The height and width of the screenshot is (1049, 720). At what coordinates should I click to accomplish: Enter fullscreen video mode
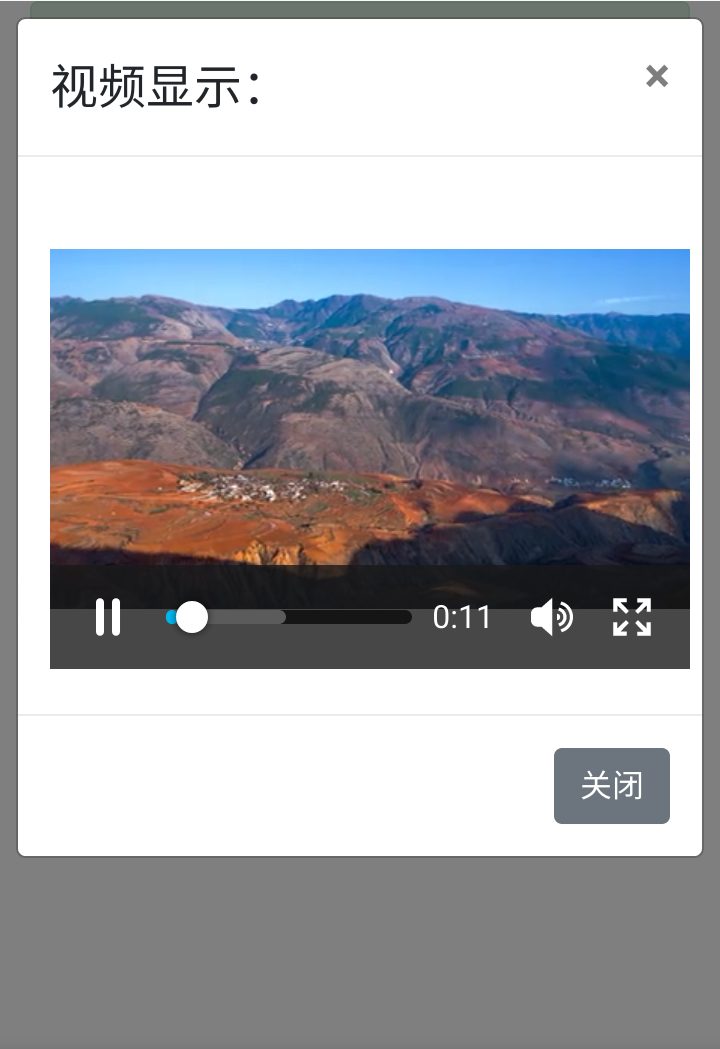coord(632,617)
